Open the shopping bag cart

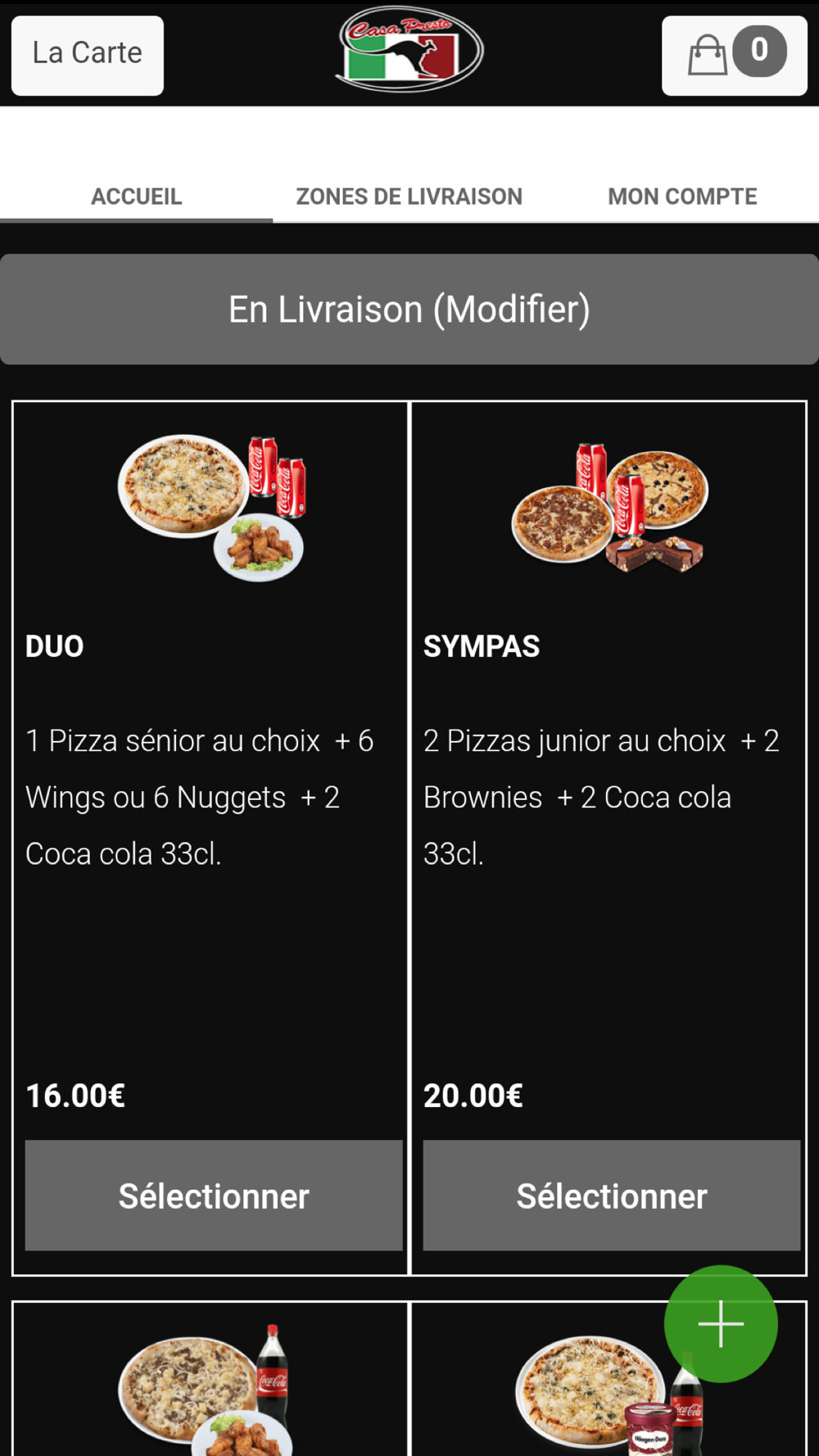(734, 55)
